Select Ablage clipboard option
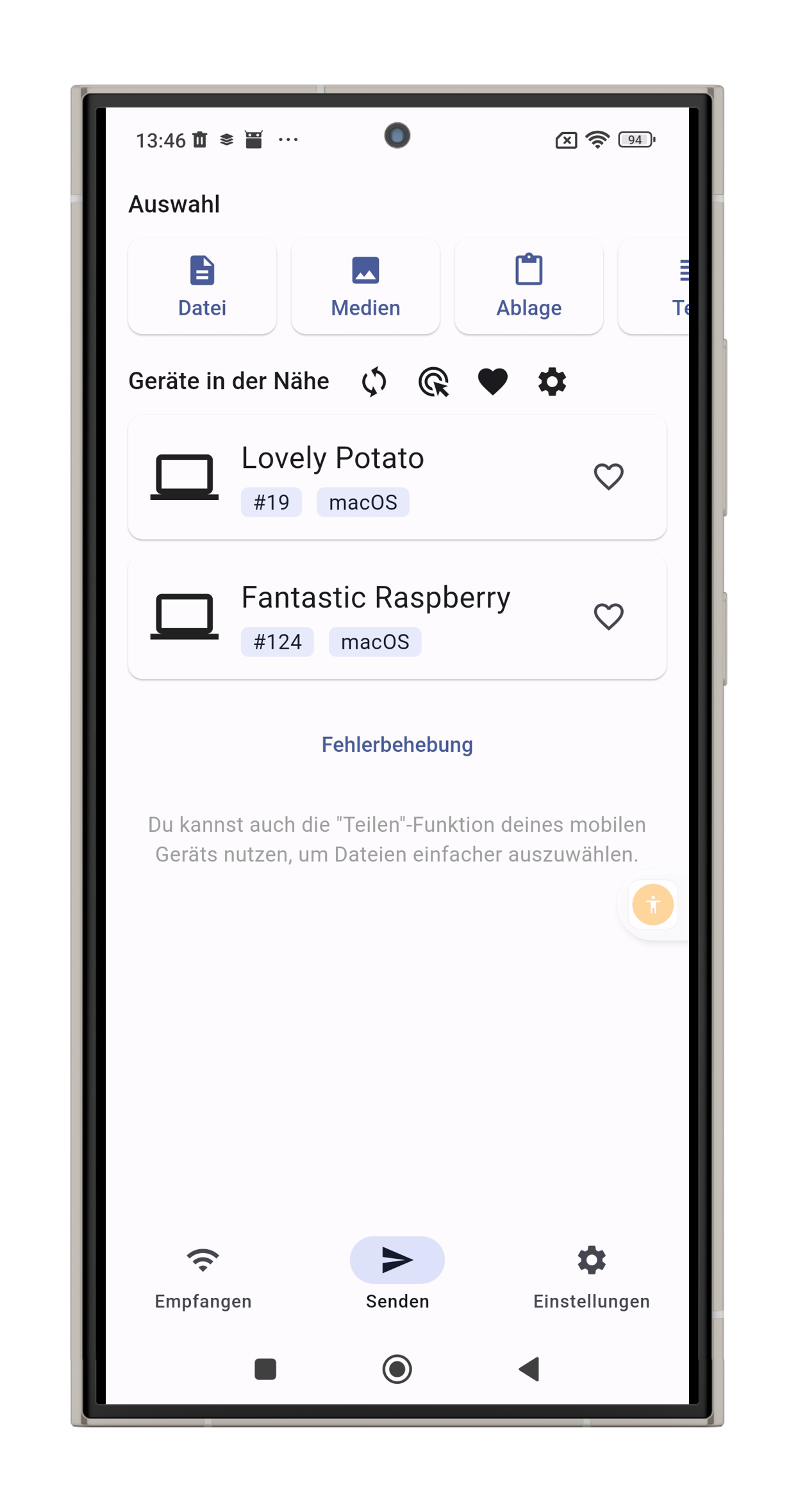The height and width of the screenshot is (1512, 798). pyautogui.click(x=529, y=287)
